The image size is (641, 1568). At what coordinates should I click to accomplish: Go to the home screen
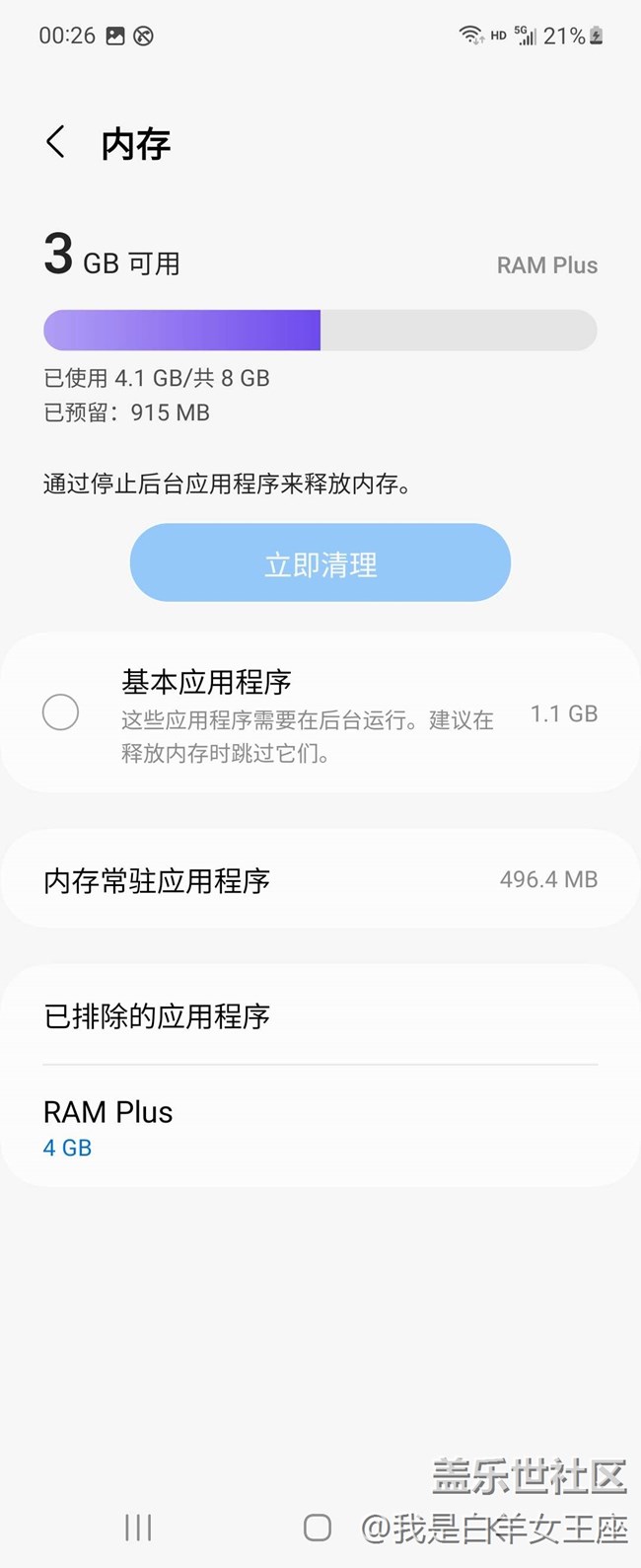point(318,1528)
